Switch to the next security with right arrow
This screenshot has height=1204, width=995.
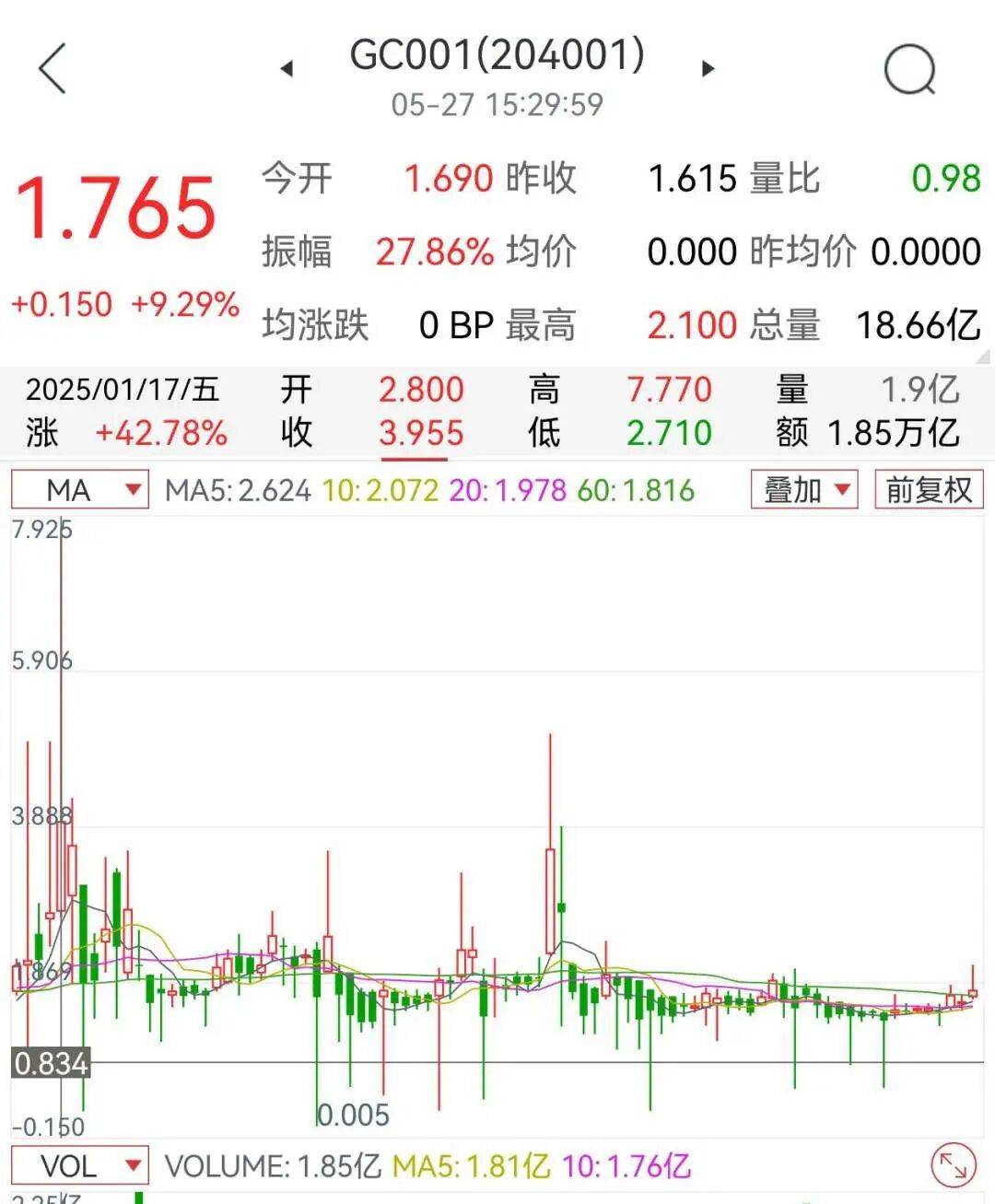(x=708, y=68)
